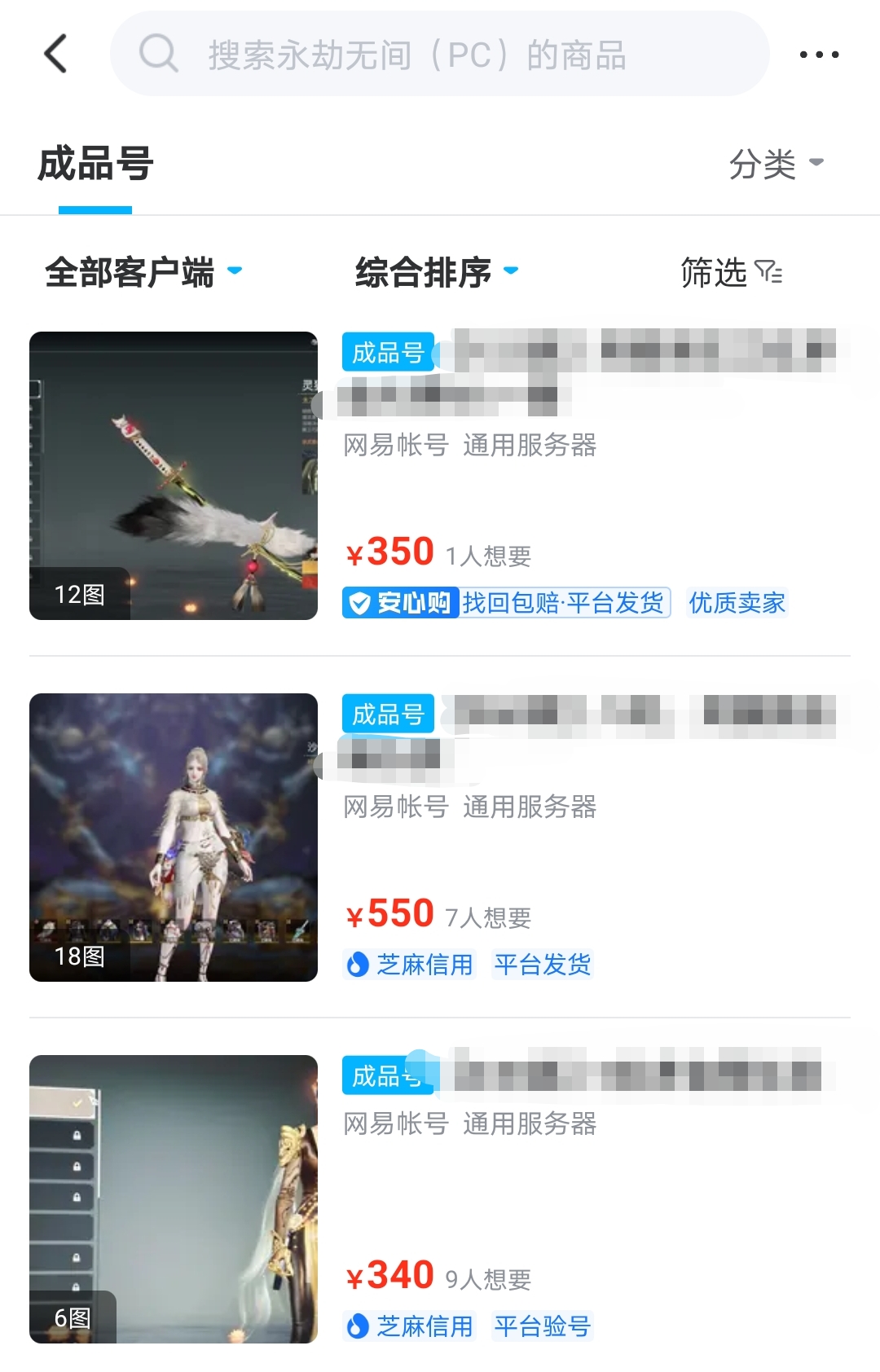
Task: Open the ¥350 account listing
Action: [440, 476]
